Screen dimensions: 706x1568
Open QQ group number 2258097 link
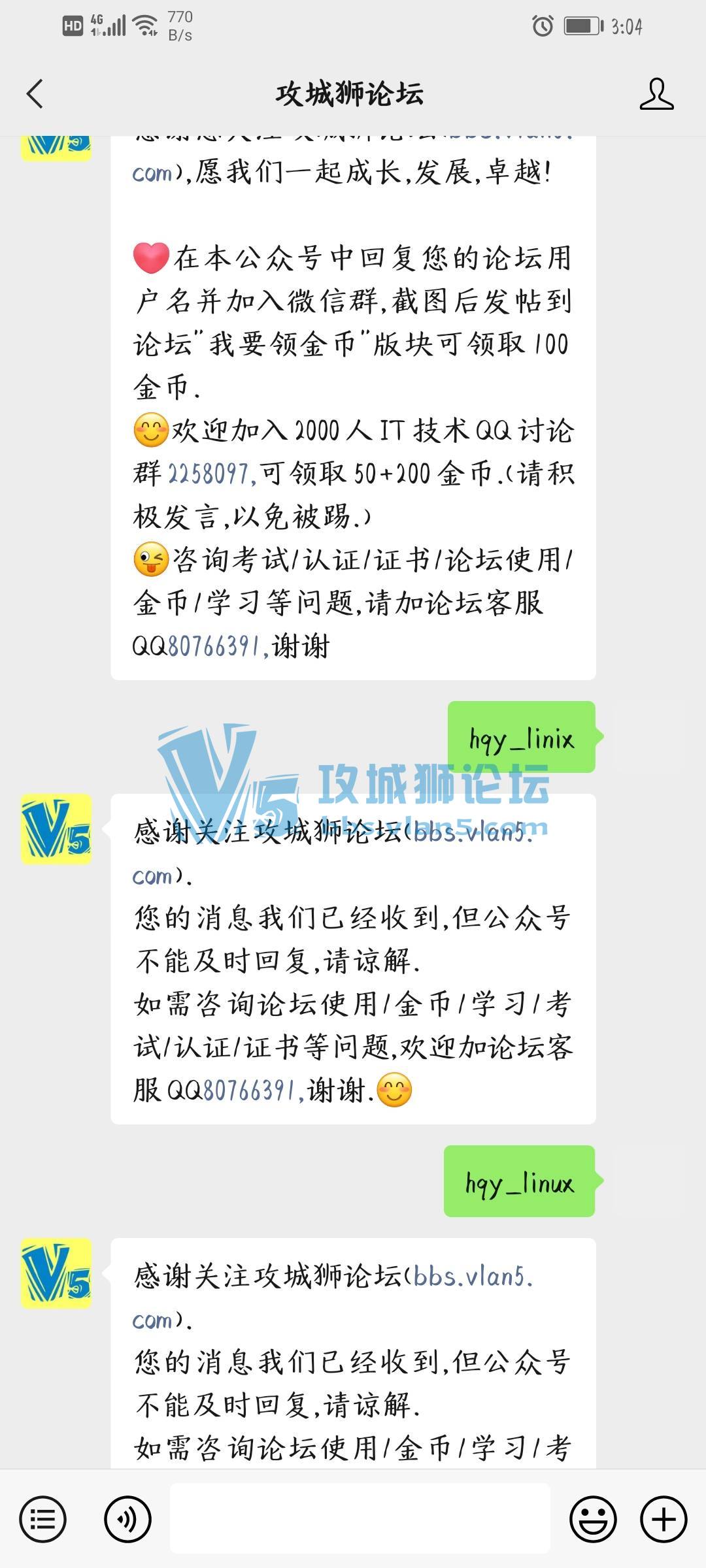coord(209,474)
